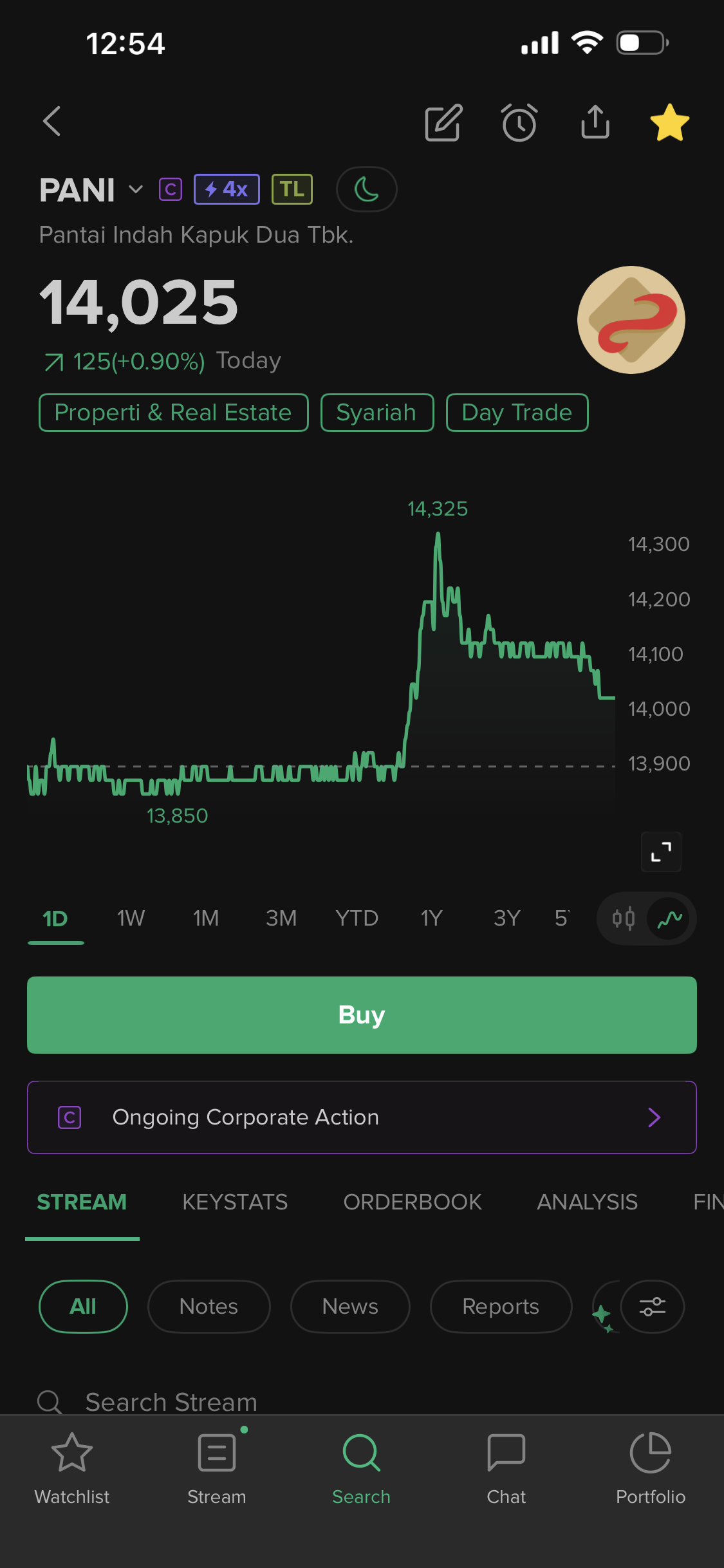
Task: Select the 1Y chart range
Action: tap(432, 919)
